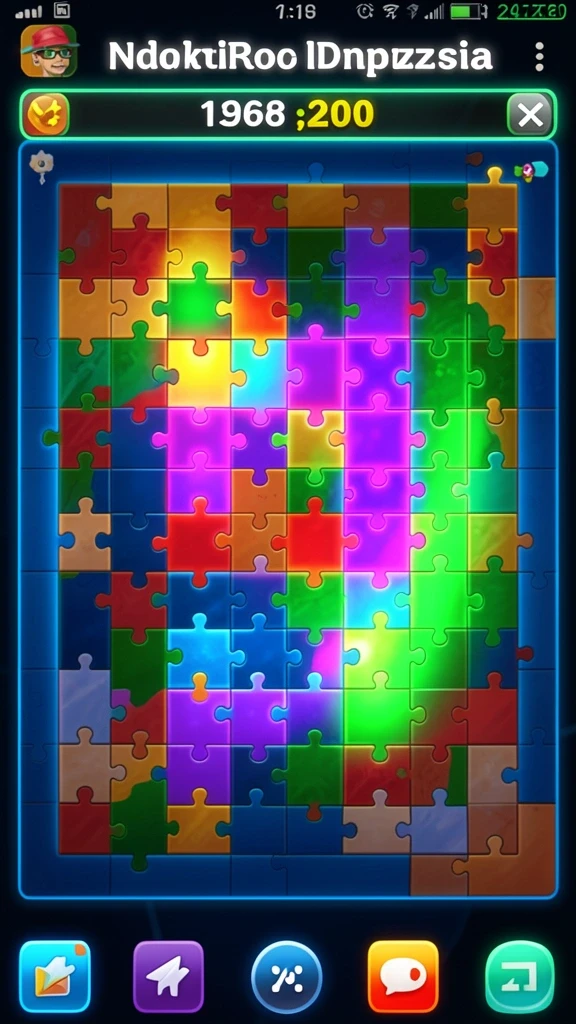Open the three-dot overflow menu
Image resolution: width=576 pixels, height=1024 pixels.
[x=539, y=57]
